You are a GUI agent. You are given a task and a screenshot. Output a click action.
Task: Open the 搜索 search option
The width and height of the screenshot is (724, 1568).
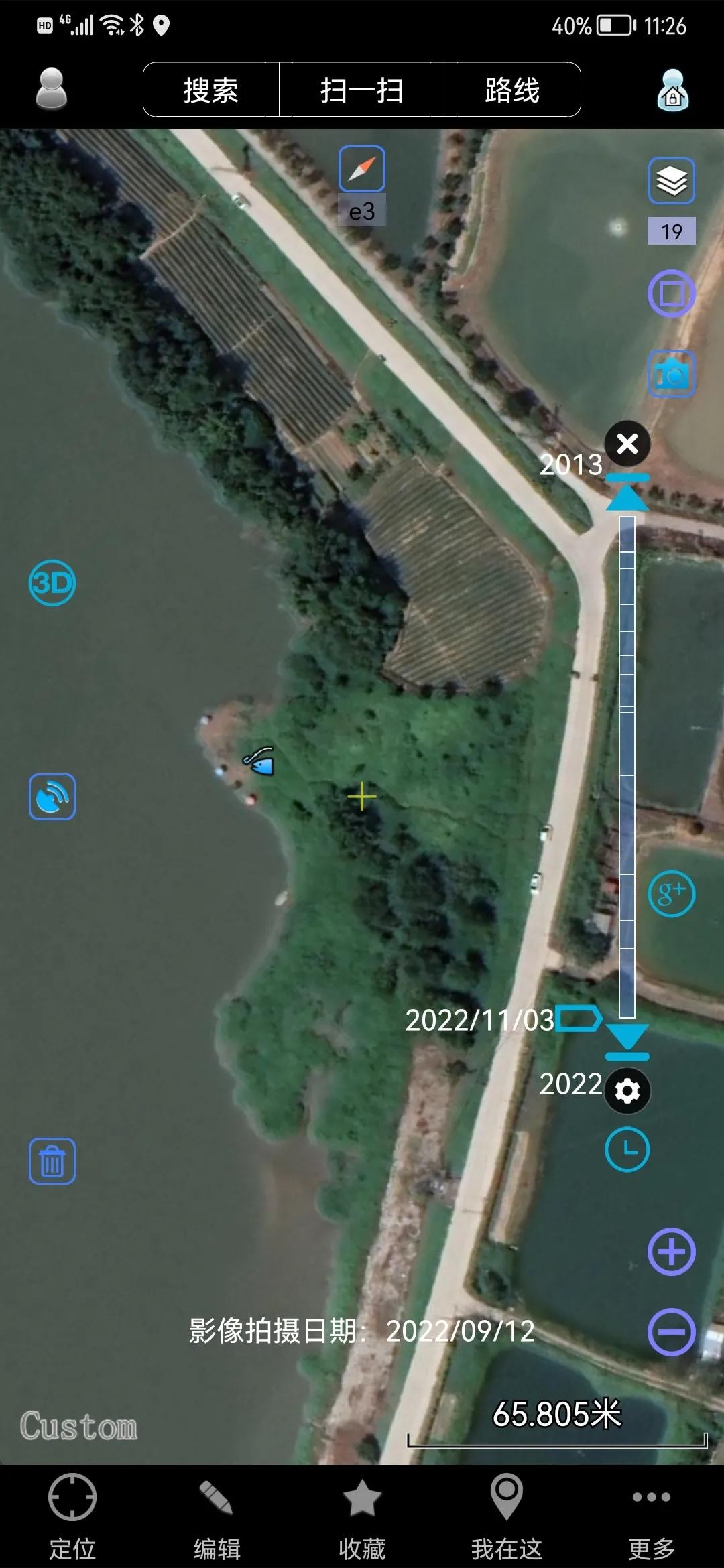click(x=211, y=90)
